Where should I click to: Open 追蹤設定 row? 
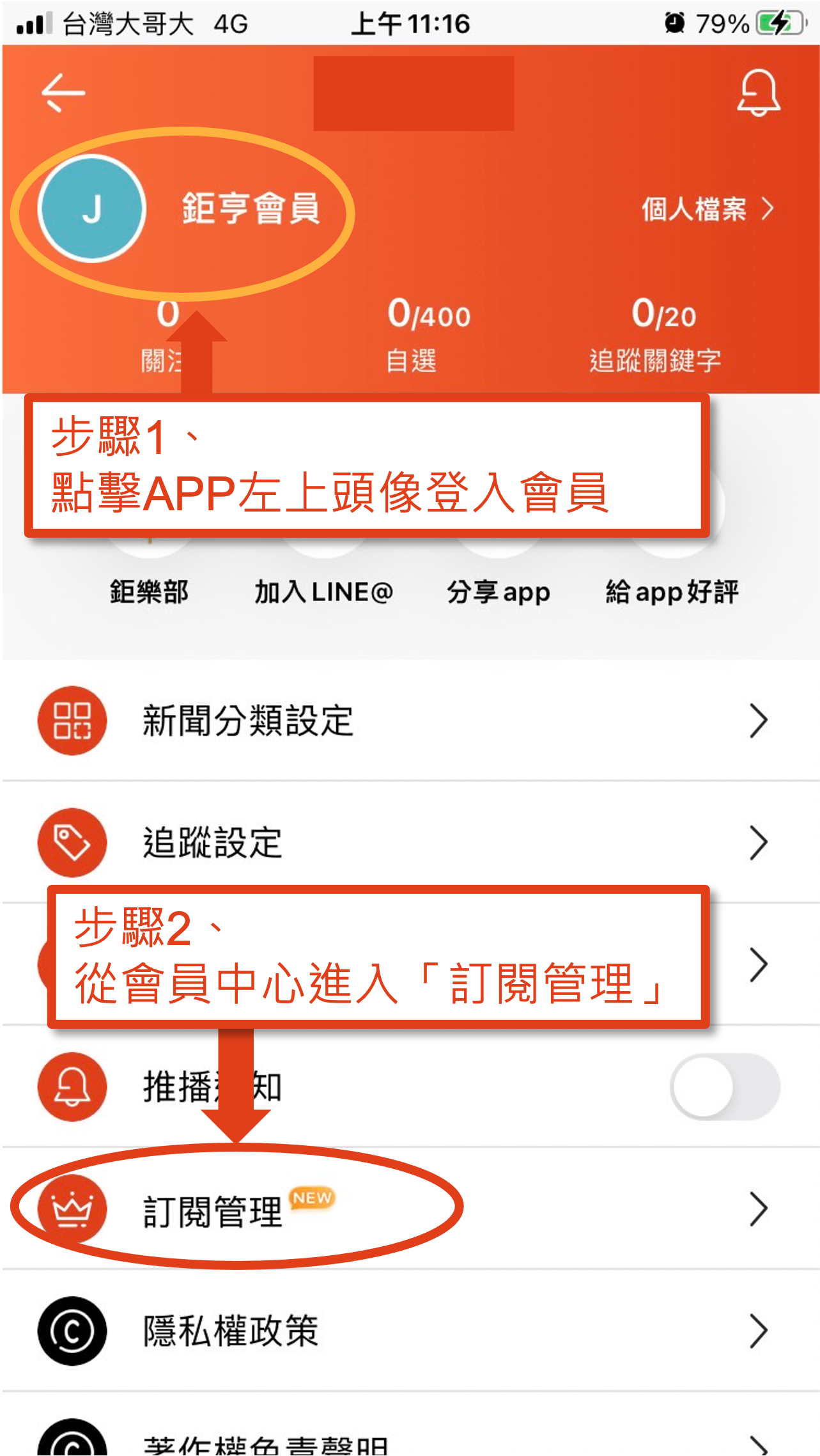pos(409,842)
